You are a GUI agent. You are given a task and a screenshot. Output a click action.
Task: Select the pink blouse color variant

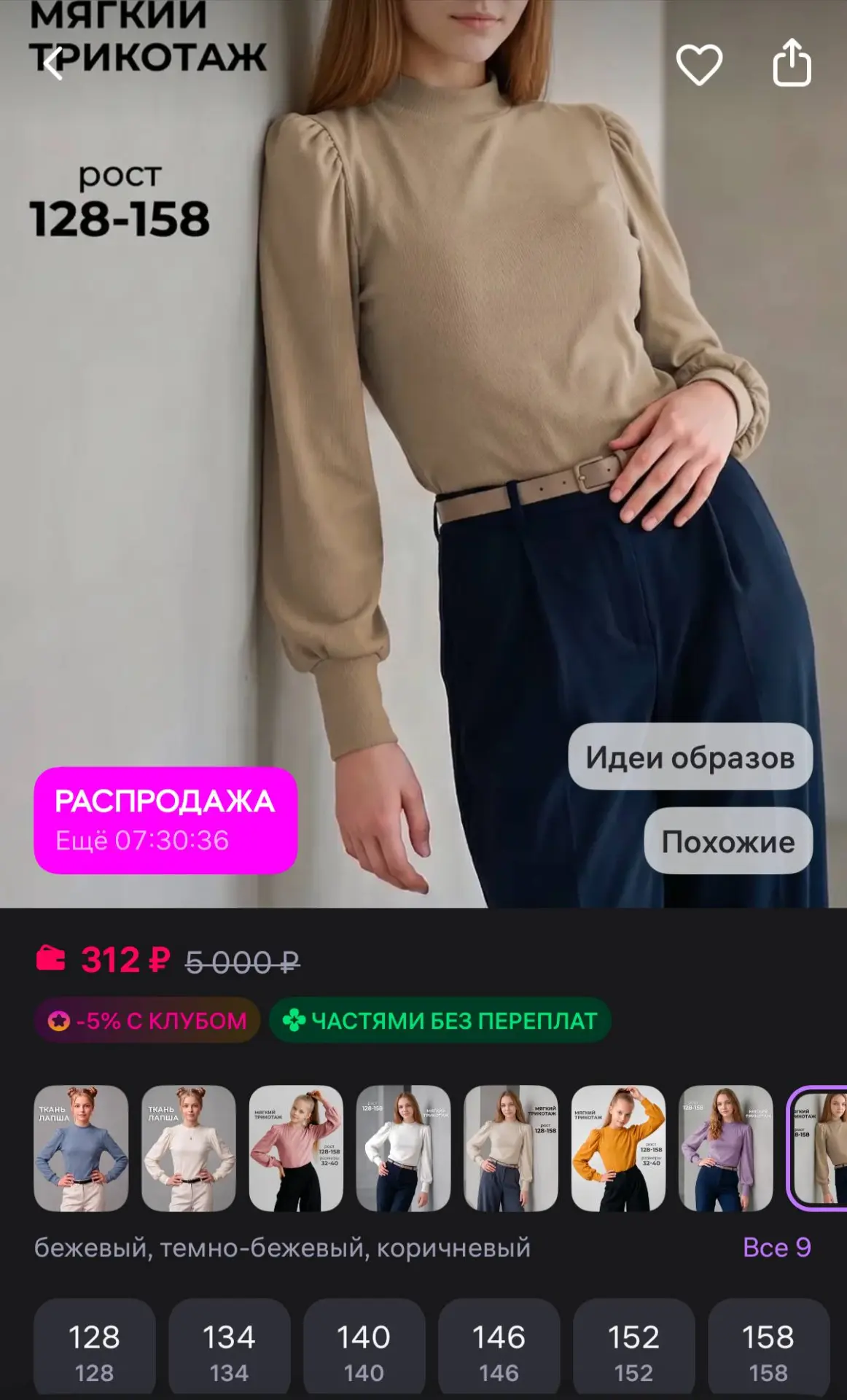pyautogui.click(x=296, y=1148)
